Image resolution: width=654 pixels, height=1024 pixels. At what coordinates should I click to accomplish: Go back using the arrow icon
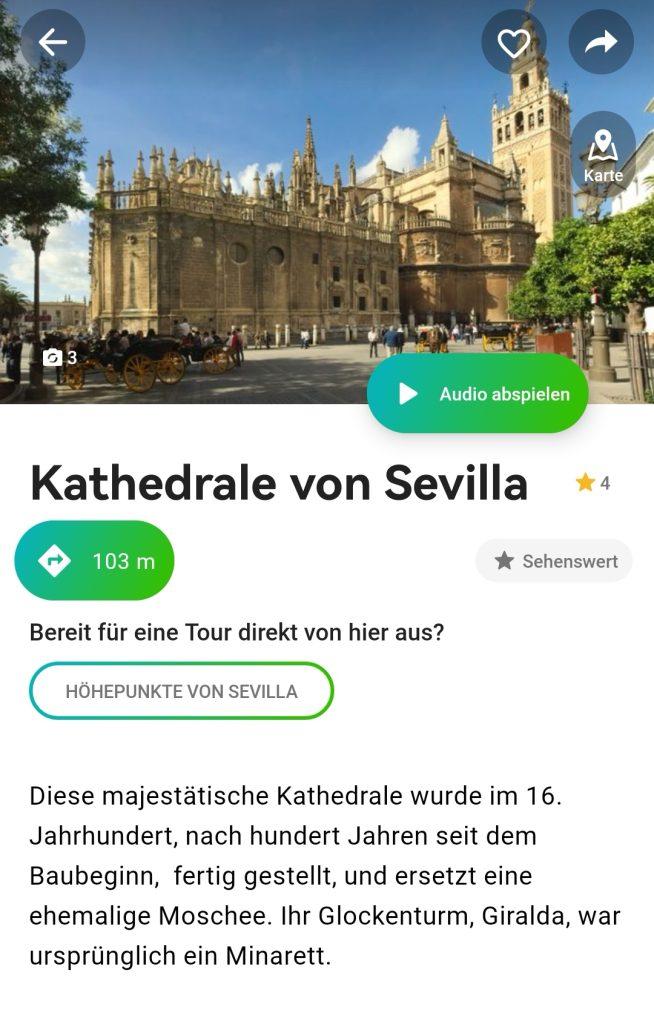[x=52, y=42]
